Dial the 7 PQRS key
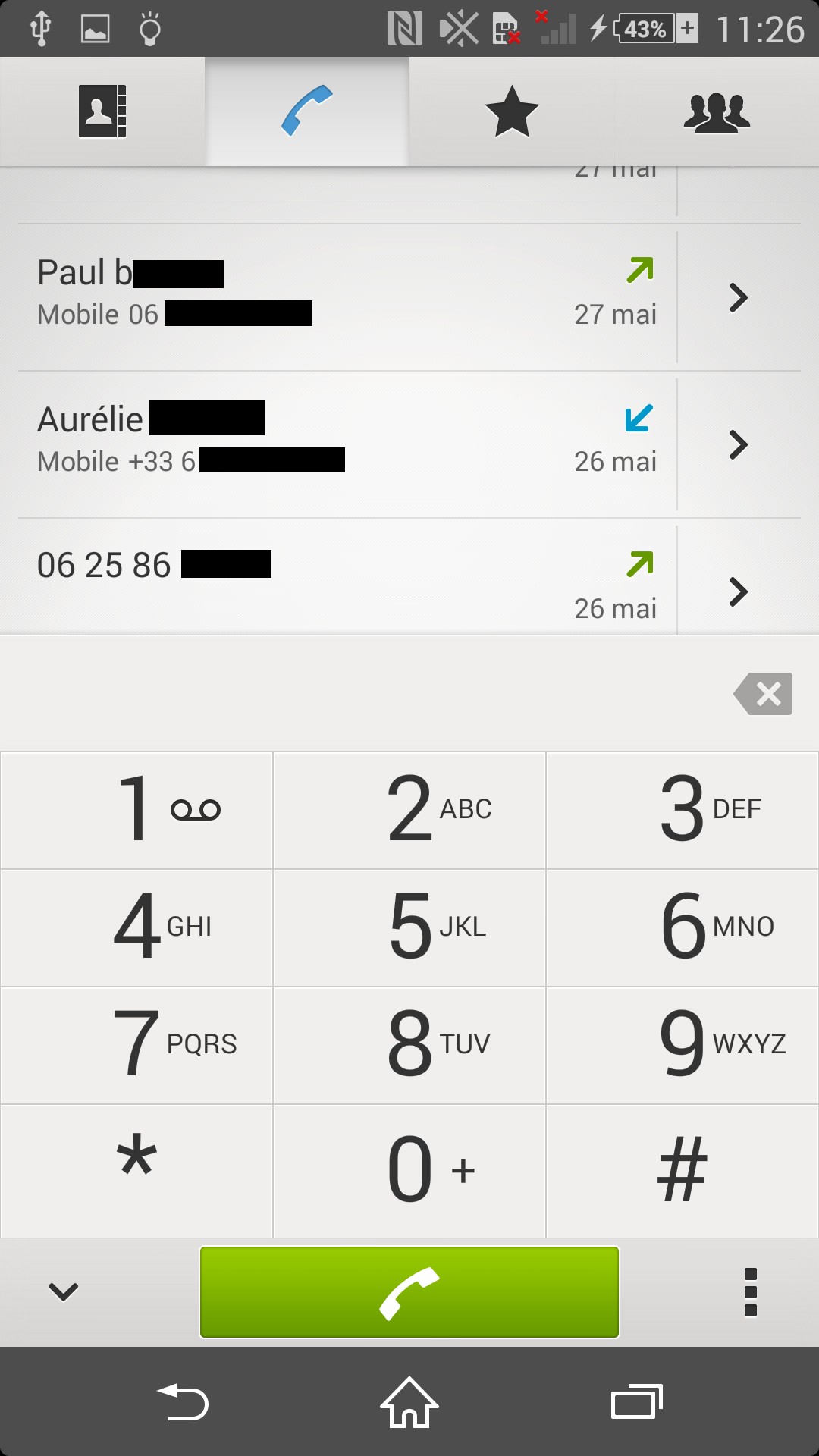Viewport: 819px width, 1456px height. (136, 1044)
